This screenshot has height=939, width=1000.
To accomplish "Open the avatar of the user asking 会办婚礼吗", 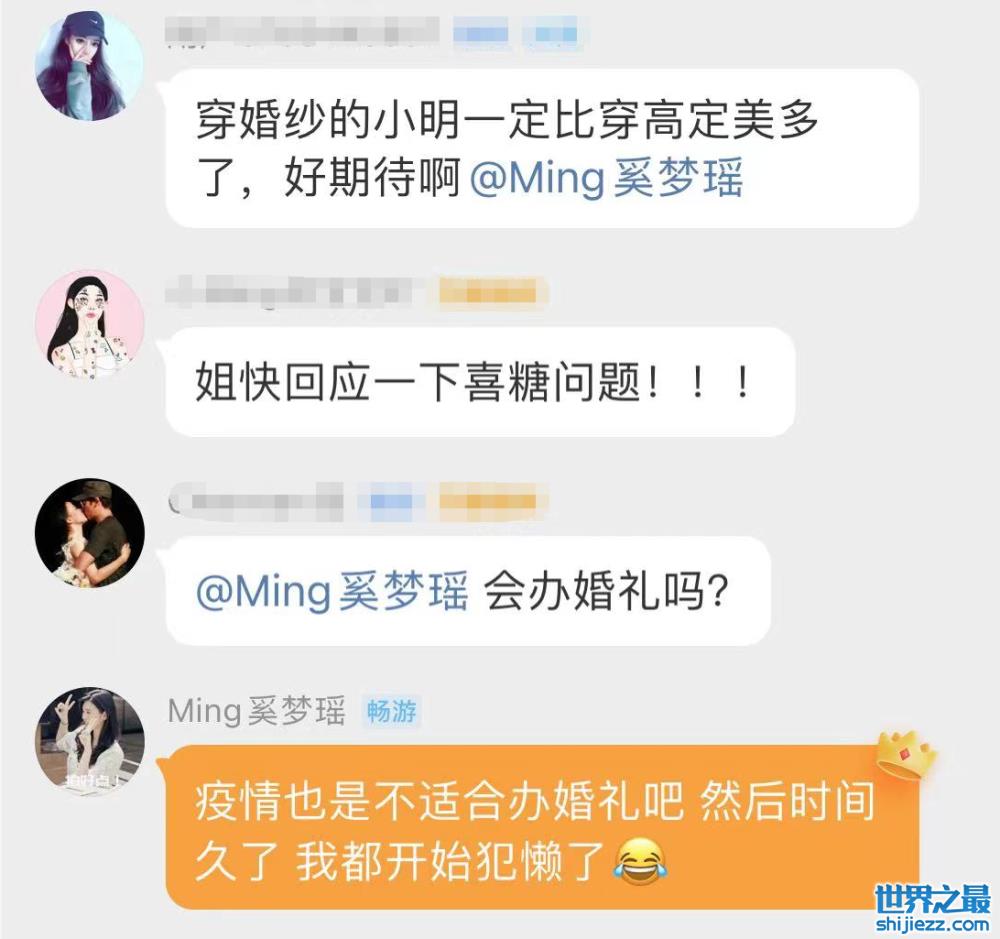I will click(x=90, y=533).
